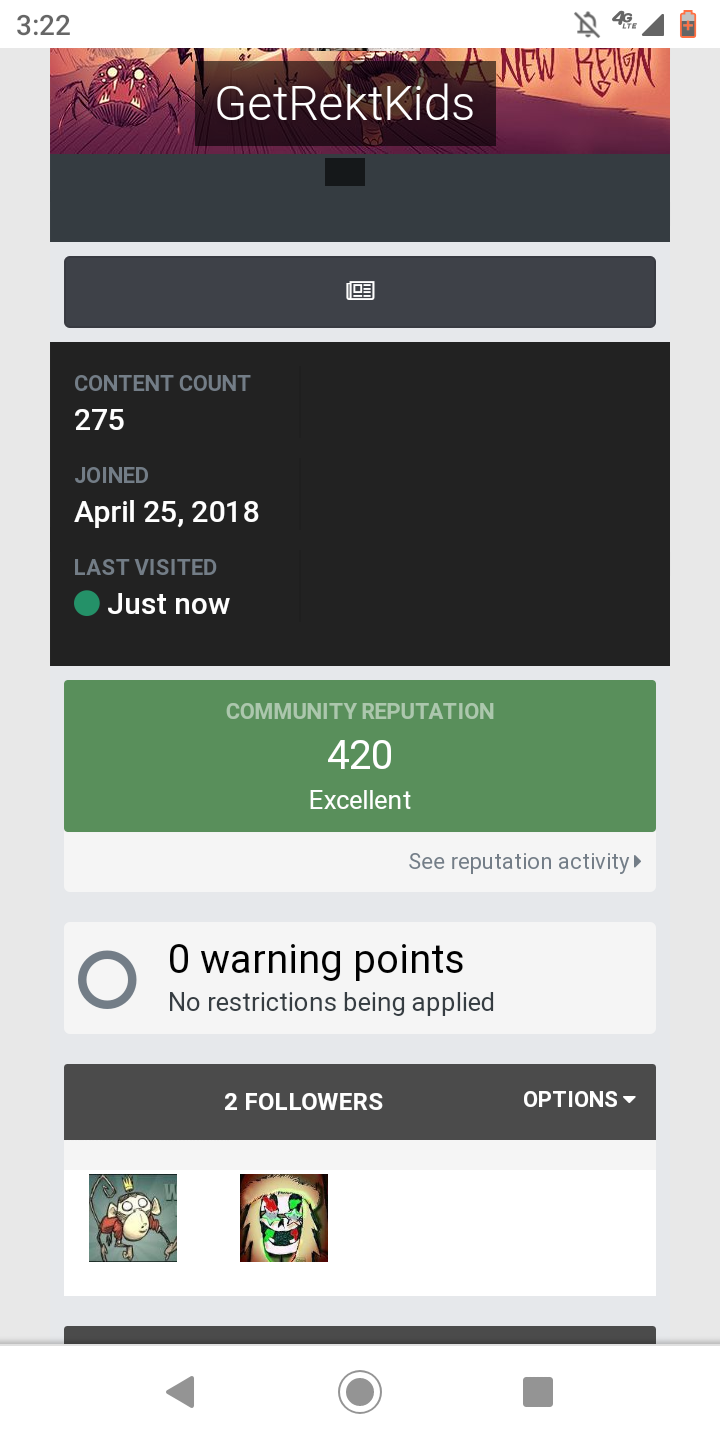This screenshot has height=1440, width=720.
Task: Open the 0 warning points card
Action: [360, 978]
